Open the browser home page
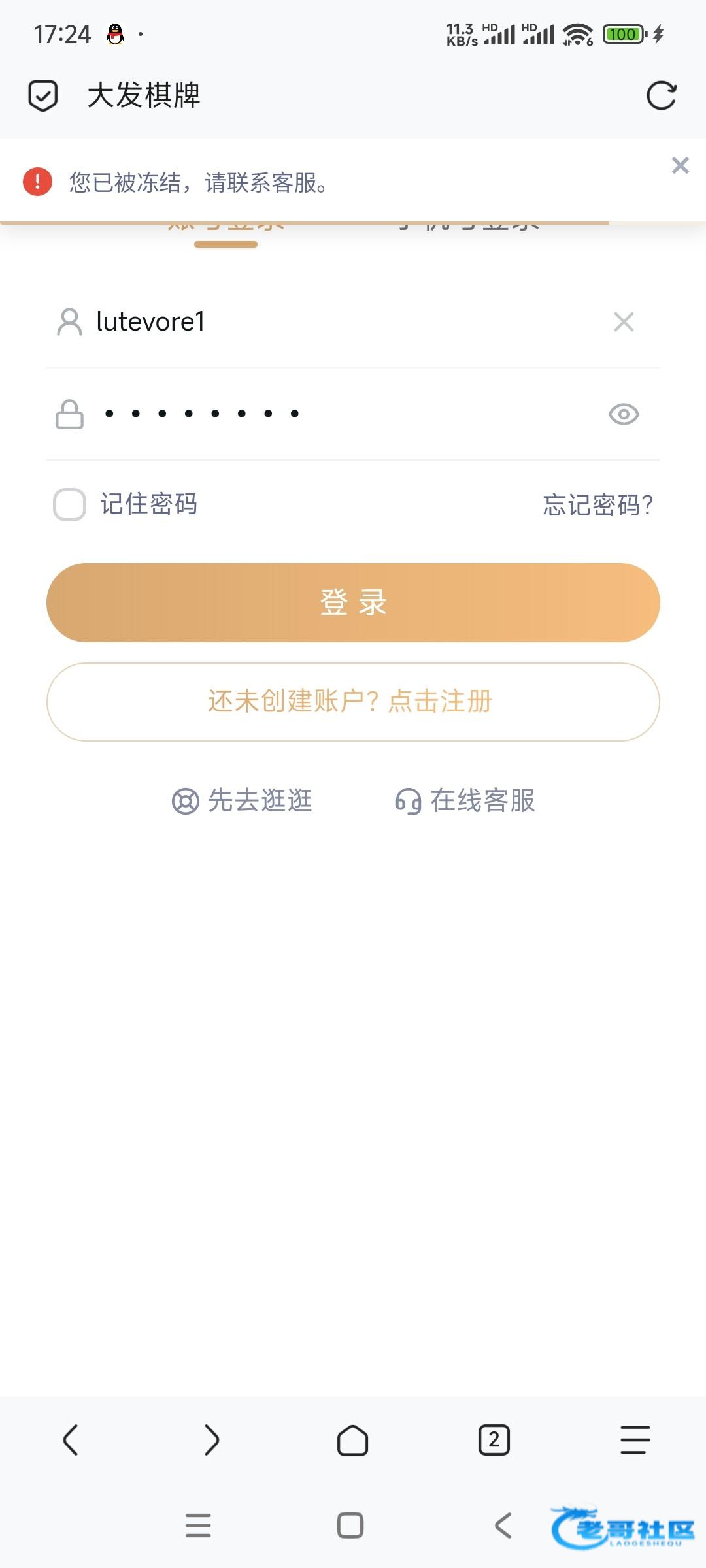Viewport: 706px width, 1568px height. [353, 1440]
